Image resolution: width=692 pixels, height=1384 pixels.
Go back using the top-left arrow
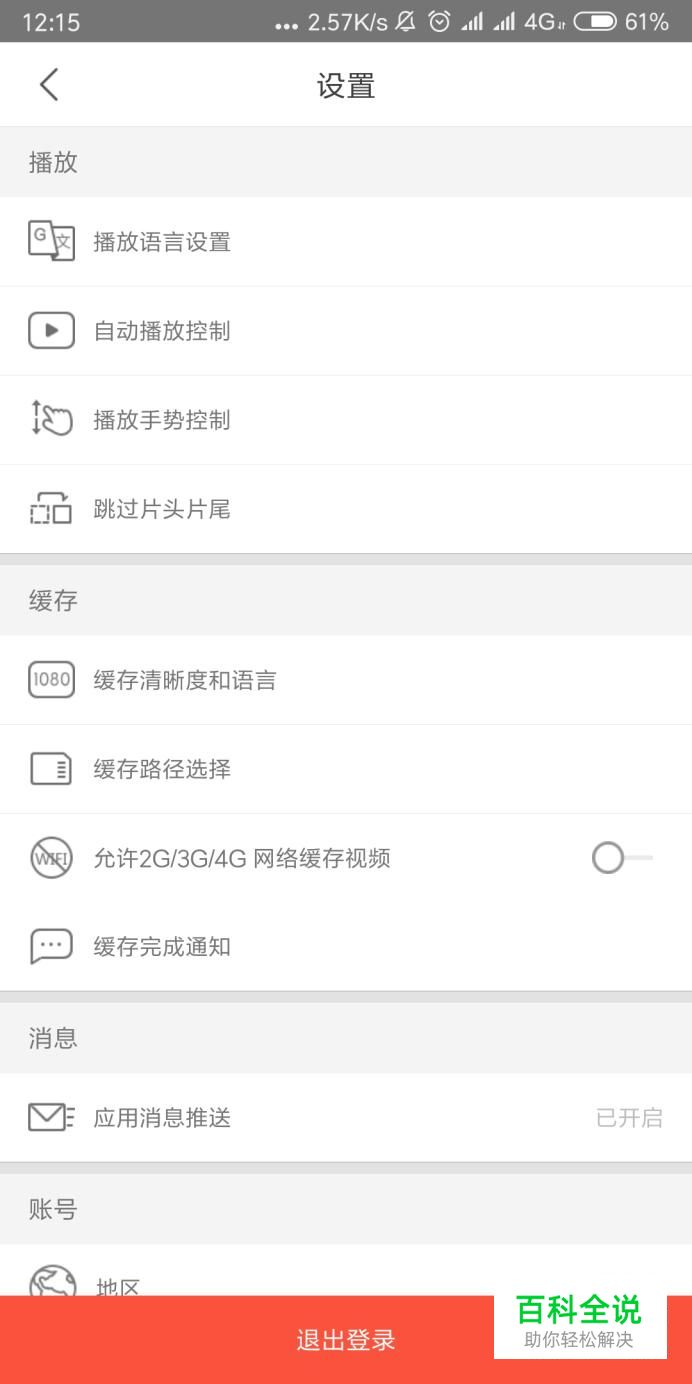click(49, 85)
